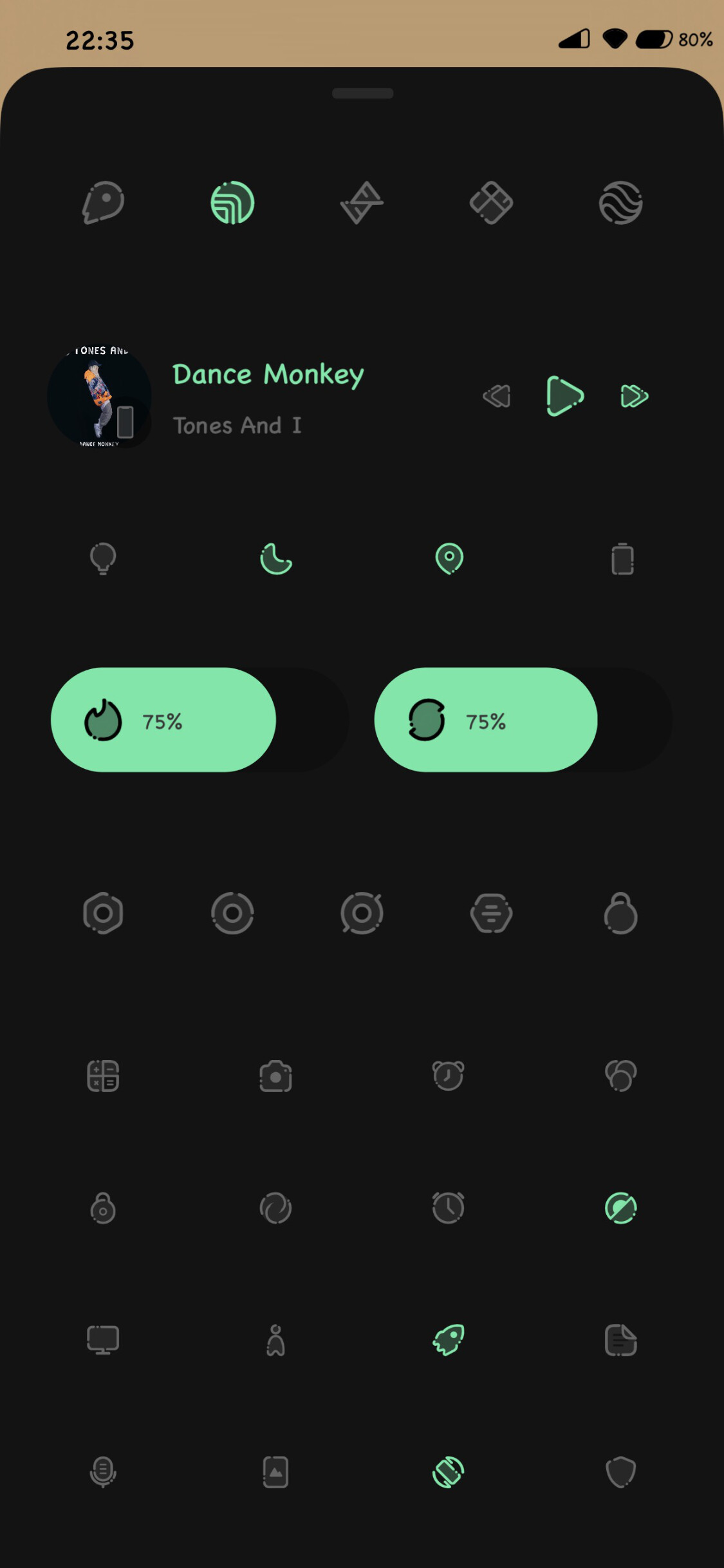Open the calculator shortcut
Image resolution: width=724 pixels, height=1568 pixels.
coord(103,1075)
